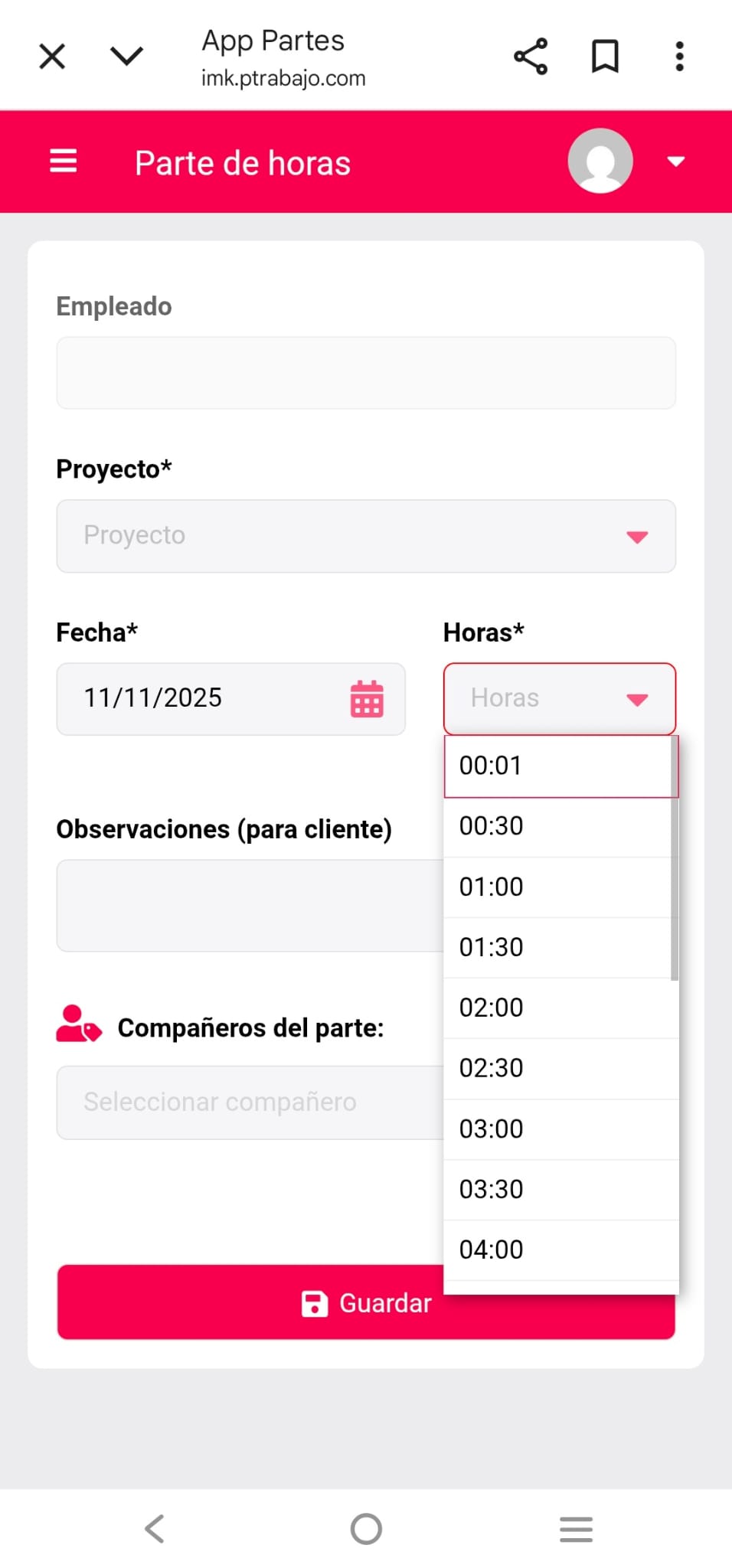This screenshot has height=1568, width=732.
Task: Select 03:00 from the dropdown
Action: pyautogui.click(x=559, y=1129)
